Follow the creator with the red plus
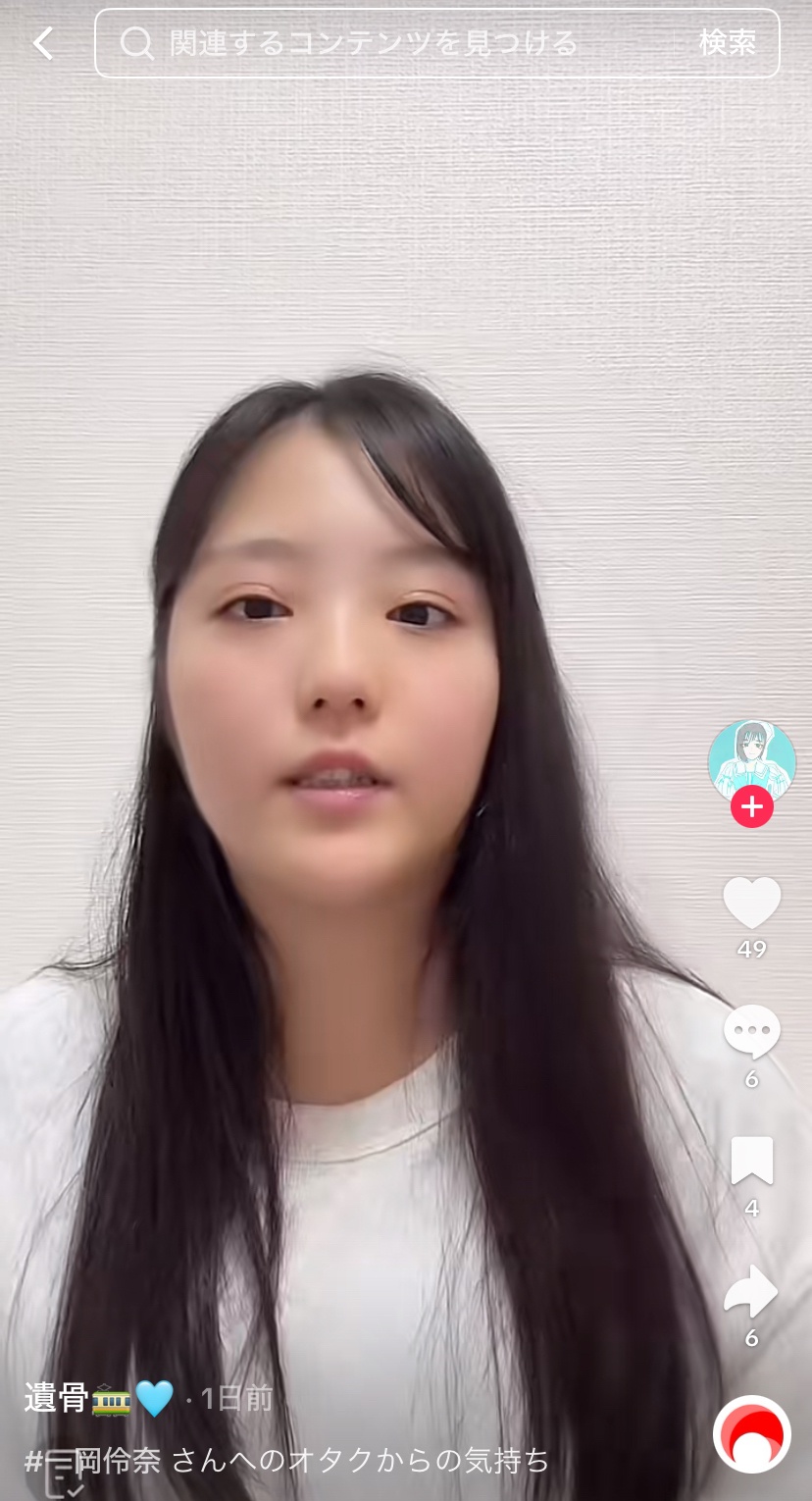This screenshot has height=1501, width=812. tap(751, 807)
